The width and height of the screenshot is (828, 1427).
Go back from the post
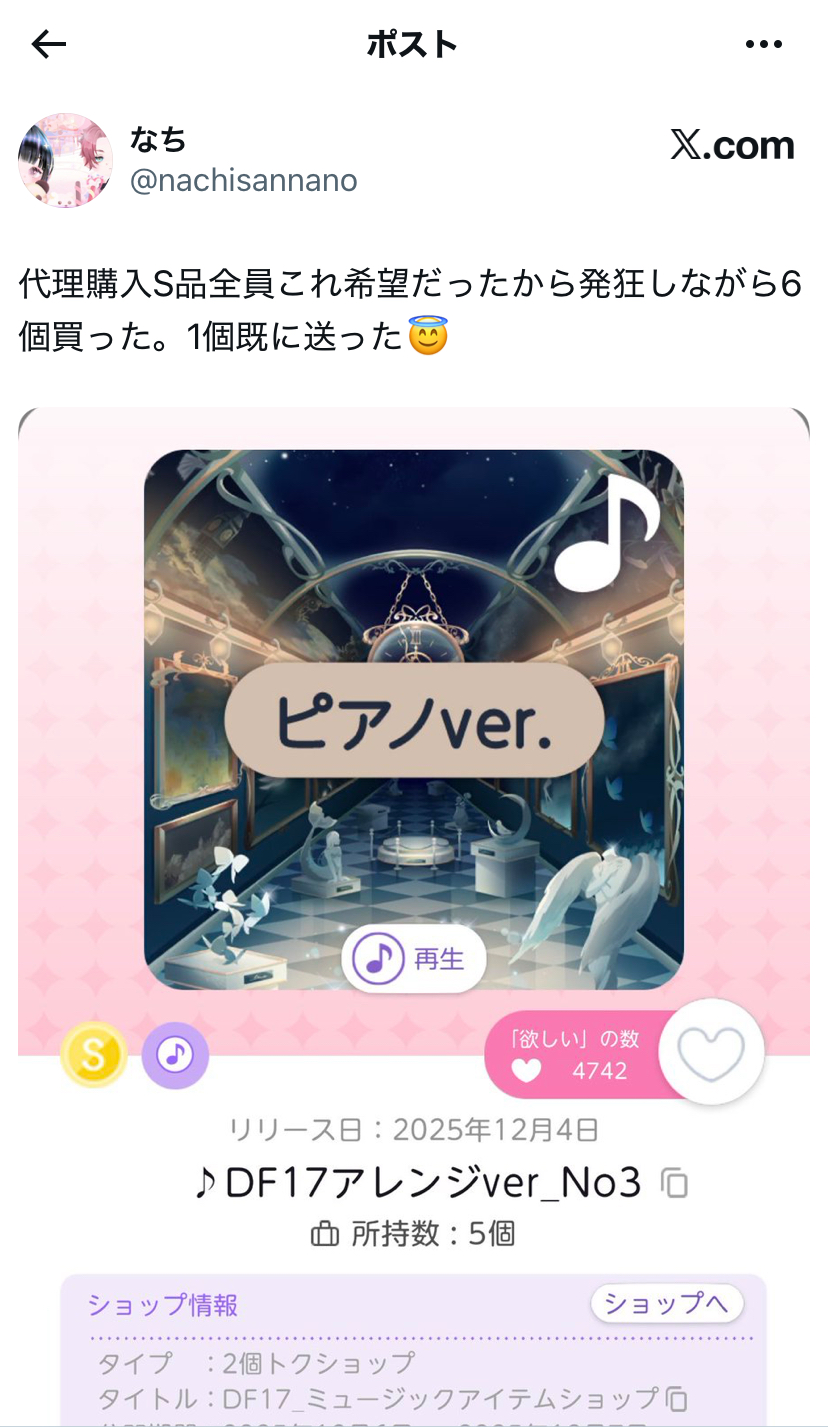pos(48,44)
